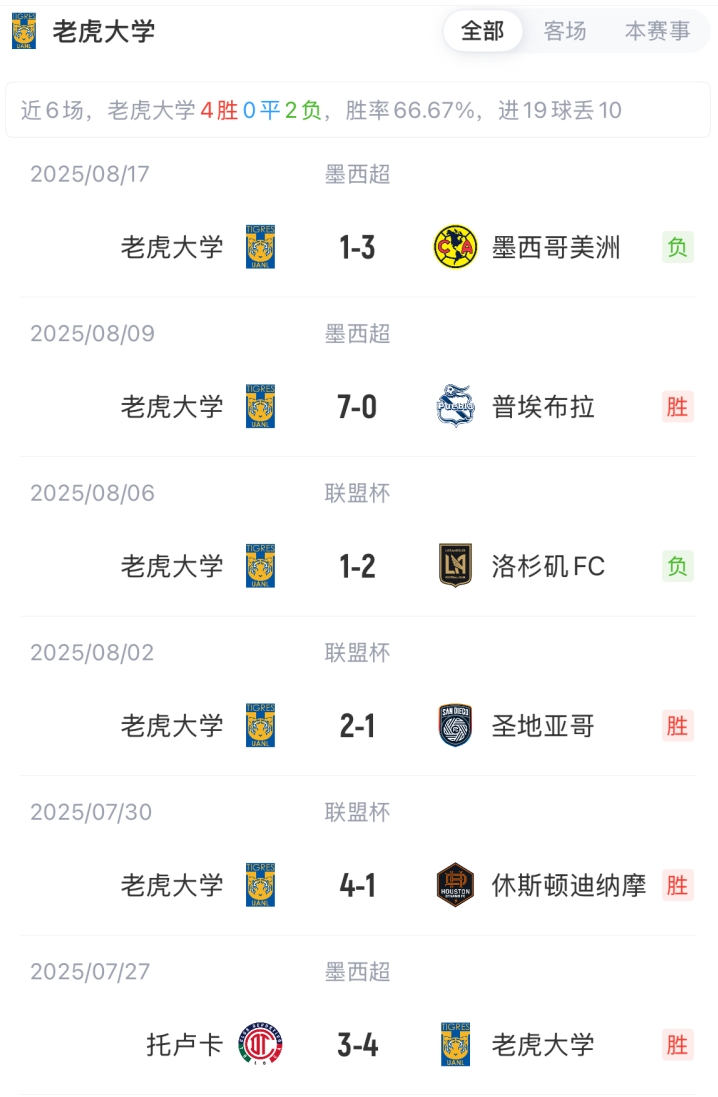Open the match against 墨西哥美洲
Image resolution: width=718 pixels, height=1097 pixels.
357,247
